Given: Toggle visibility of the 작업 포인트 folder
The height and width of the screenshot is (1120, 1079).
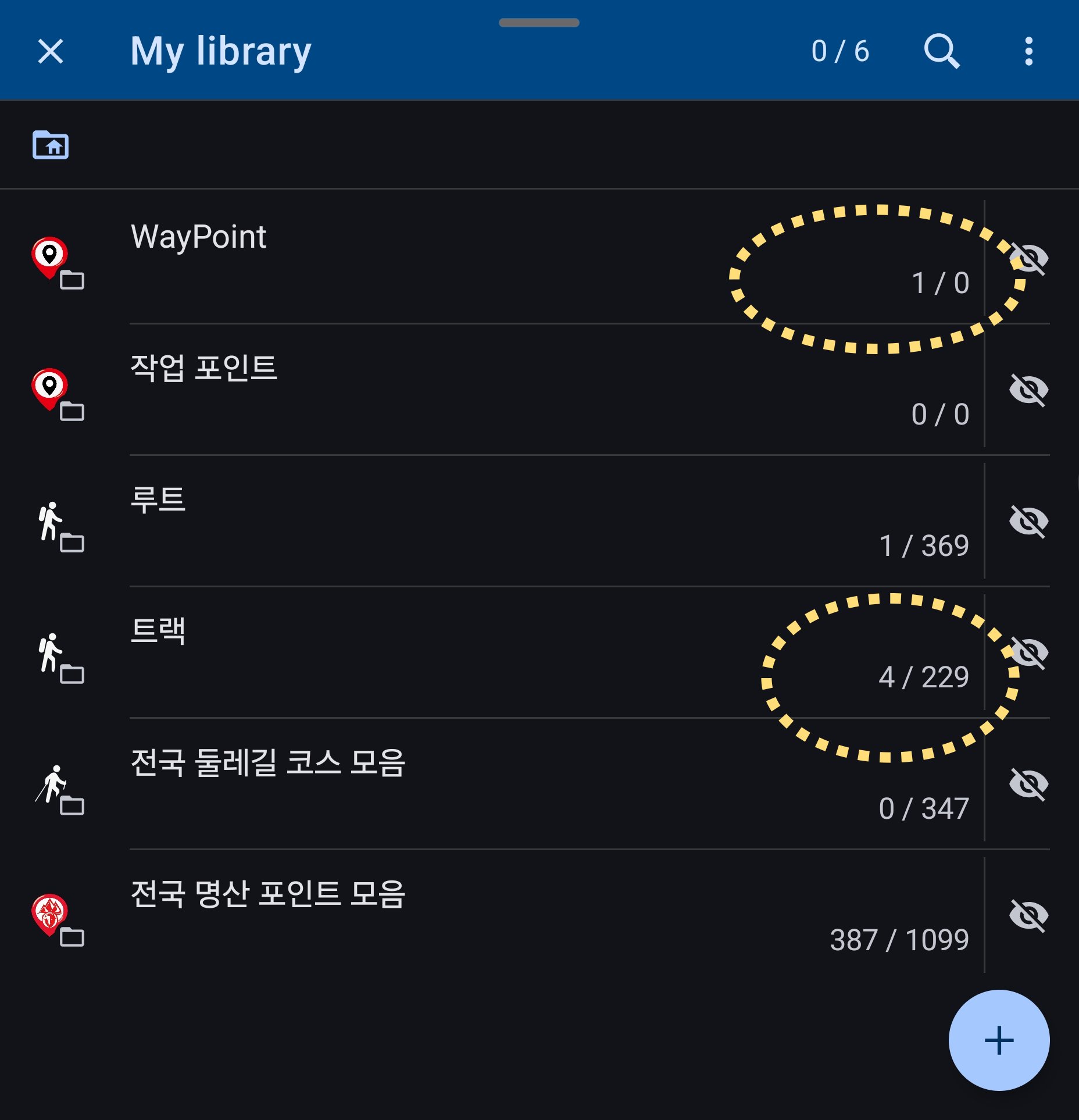Looking at the screenshot, I should pyautogui.click(x=1028, y=390).
